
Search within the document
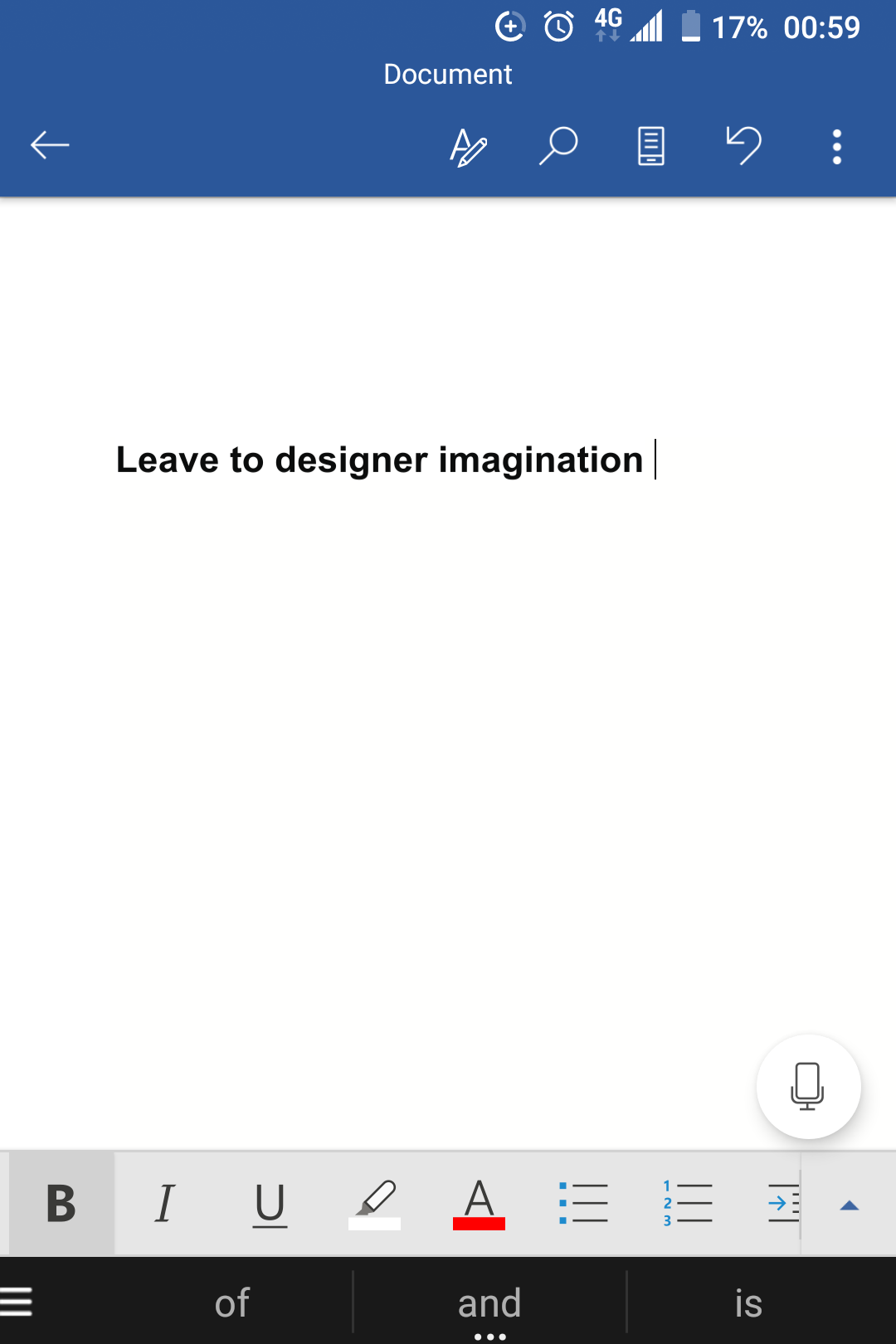click(558, 146)
